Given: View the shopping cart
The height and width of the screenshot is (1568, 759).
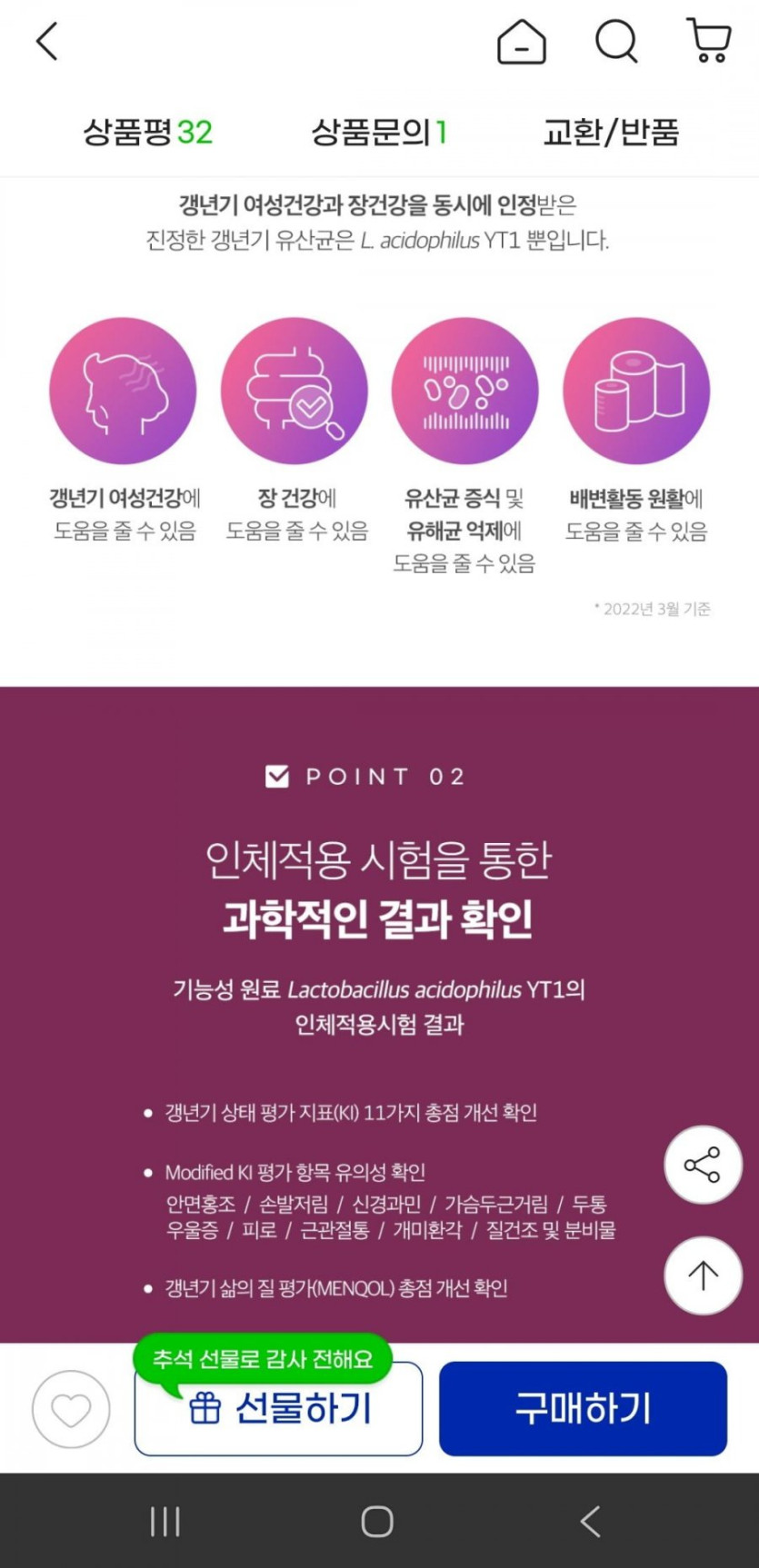Looking at the screenshot, I should 709,41.
